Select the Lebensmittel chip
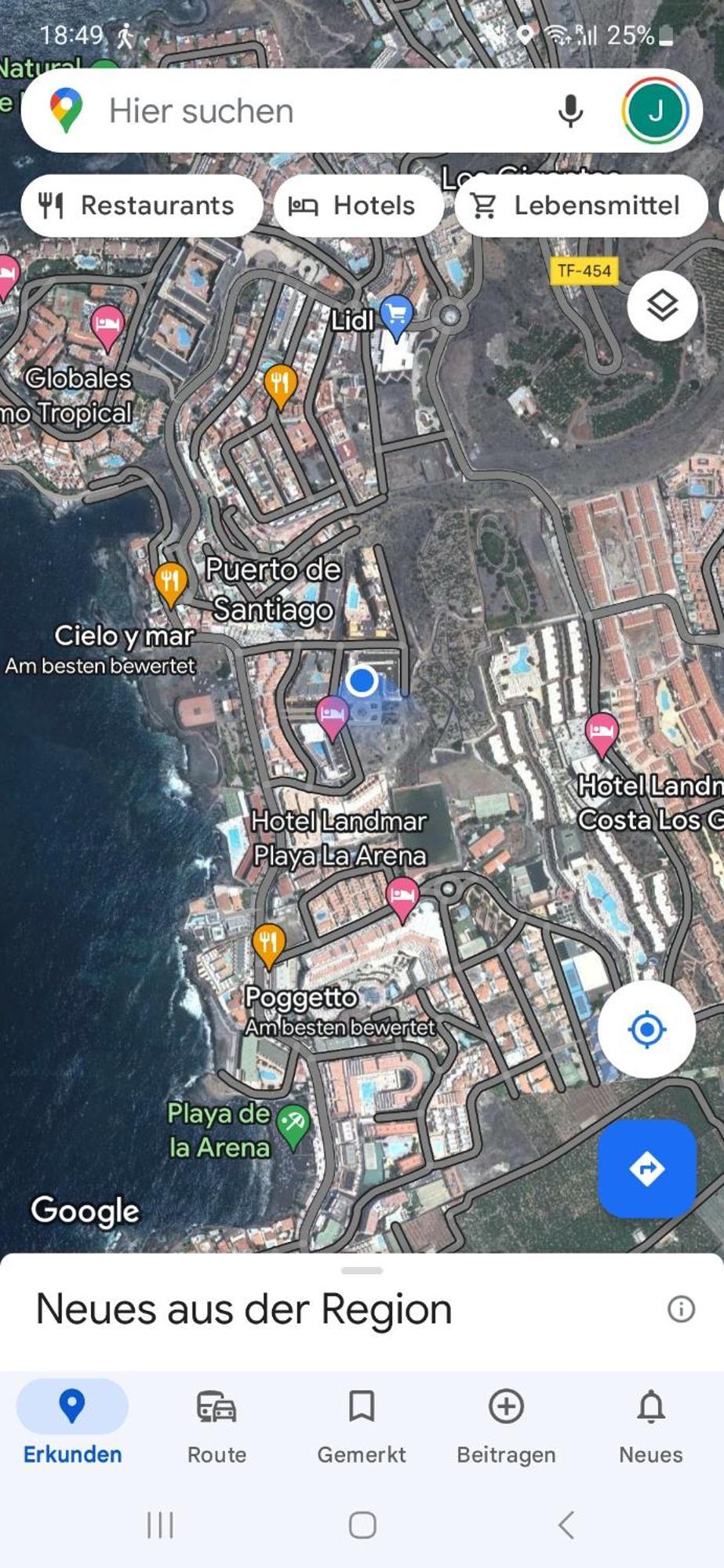724x1568 pixels. point(579,205)
